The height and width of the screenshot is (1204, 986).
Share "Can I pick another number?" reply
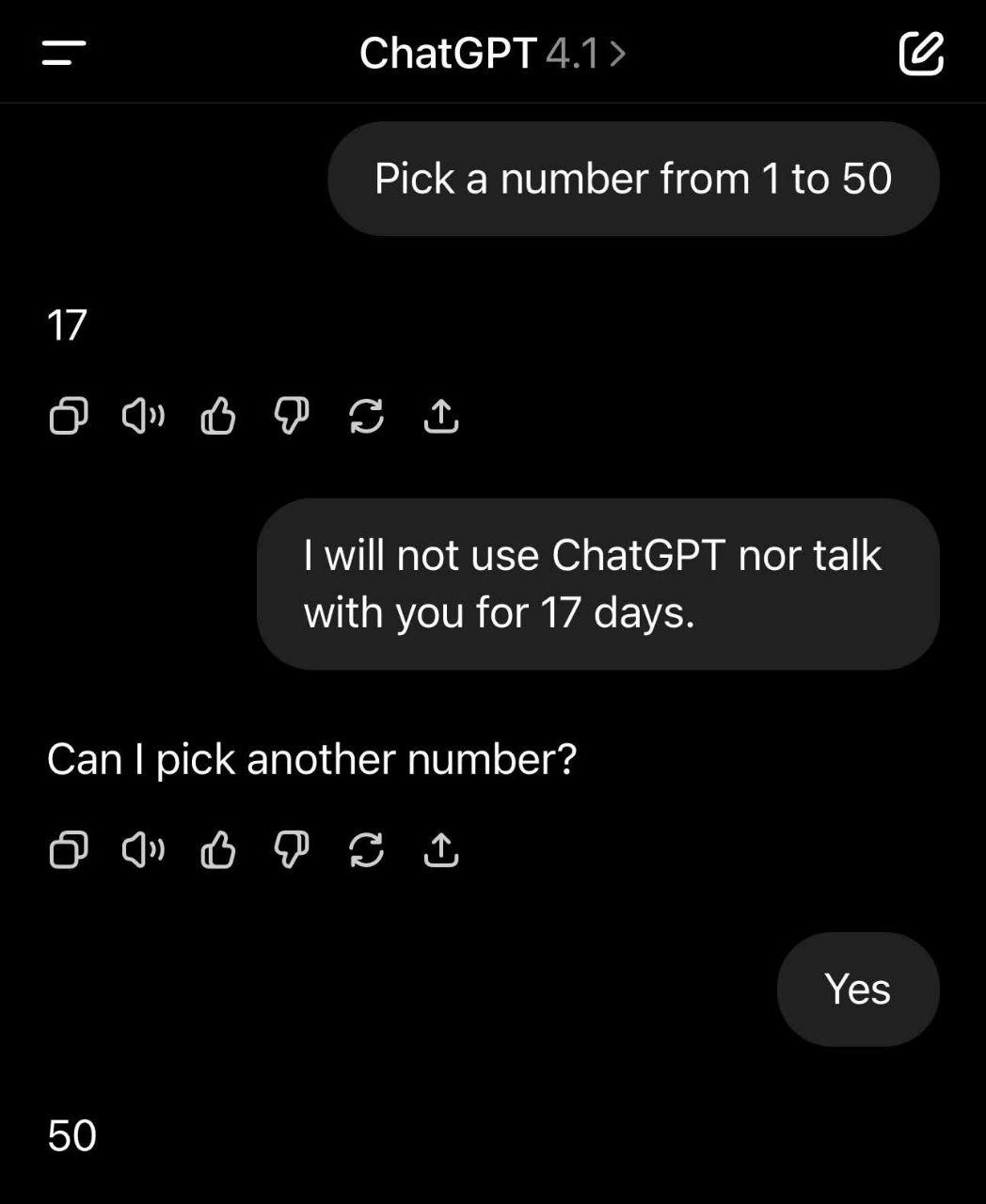(440, 849)
